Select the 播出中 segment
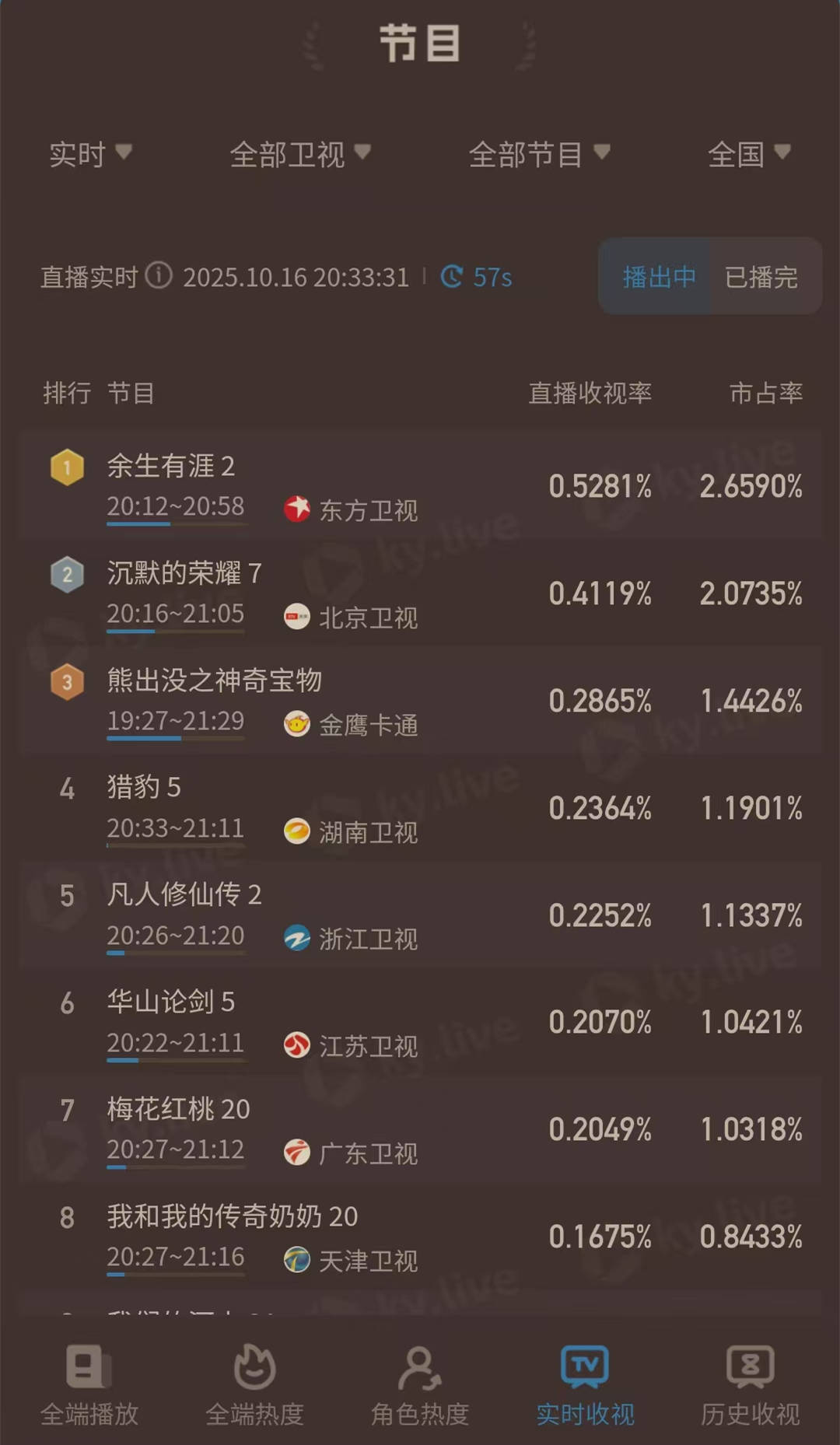The height and width of the screenshot is (1445, 840). pyautogui.click(x=658, y=277)
